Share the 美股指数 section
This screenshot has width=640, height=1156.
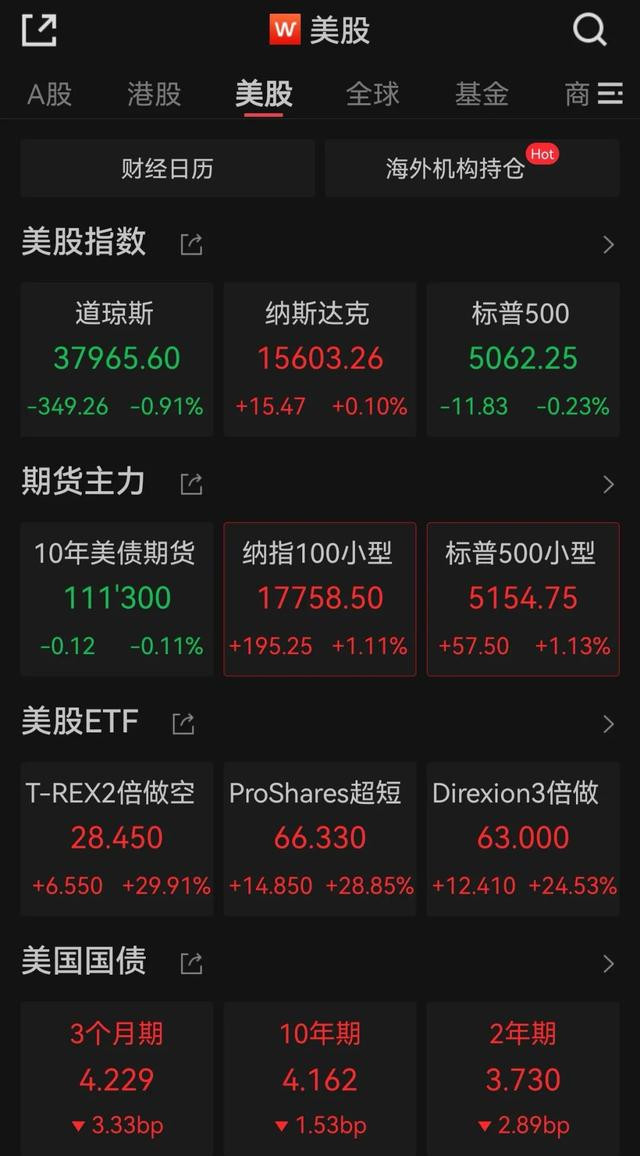click(191, 244)
